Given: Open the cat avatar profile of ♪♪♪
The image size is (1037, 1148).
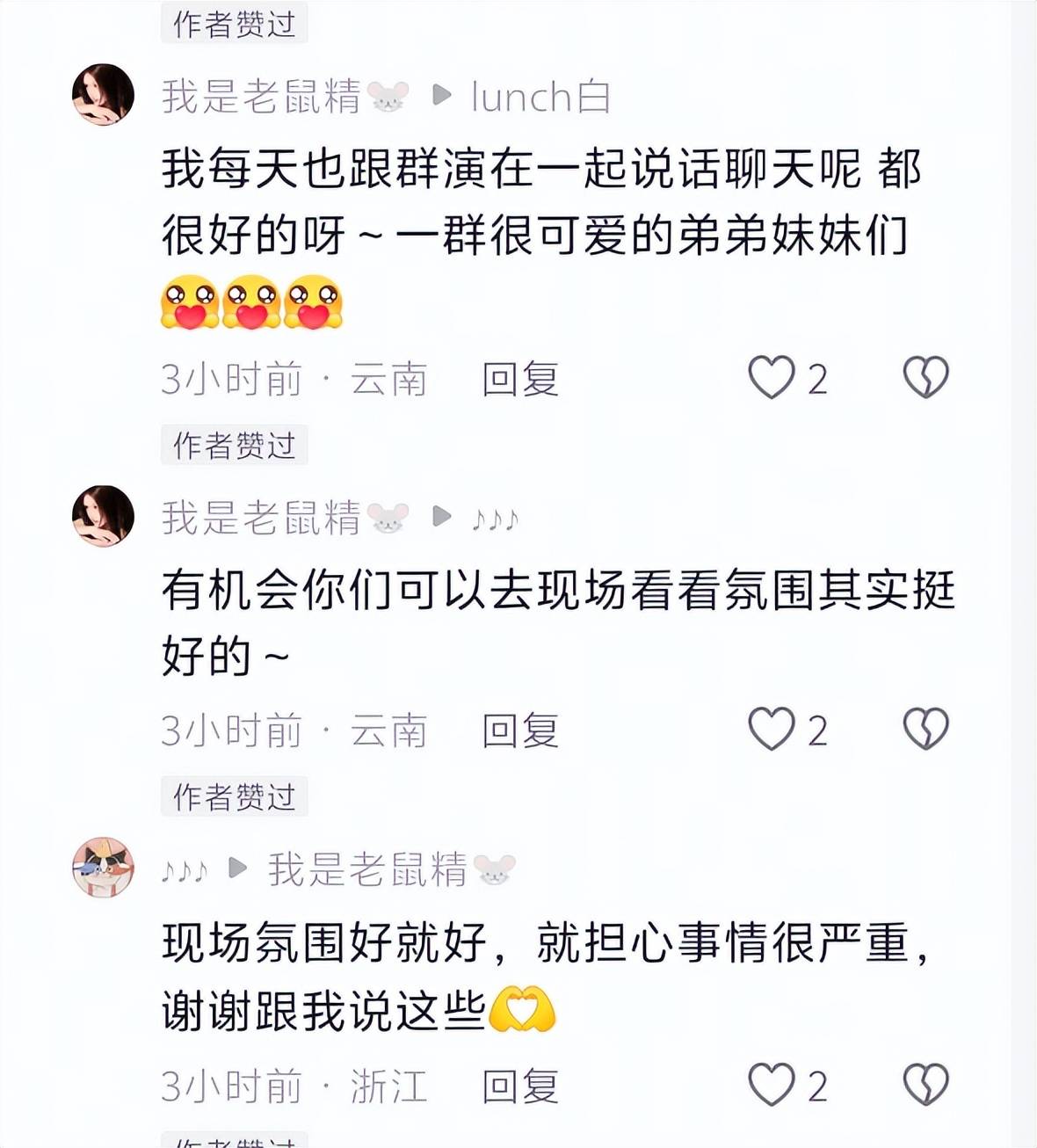Looking at the screenshot, I should 103,868.
